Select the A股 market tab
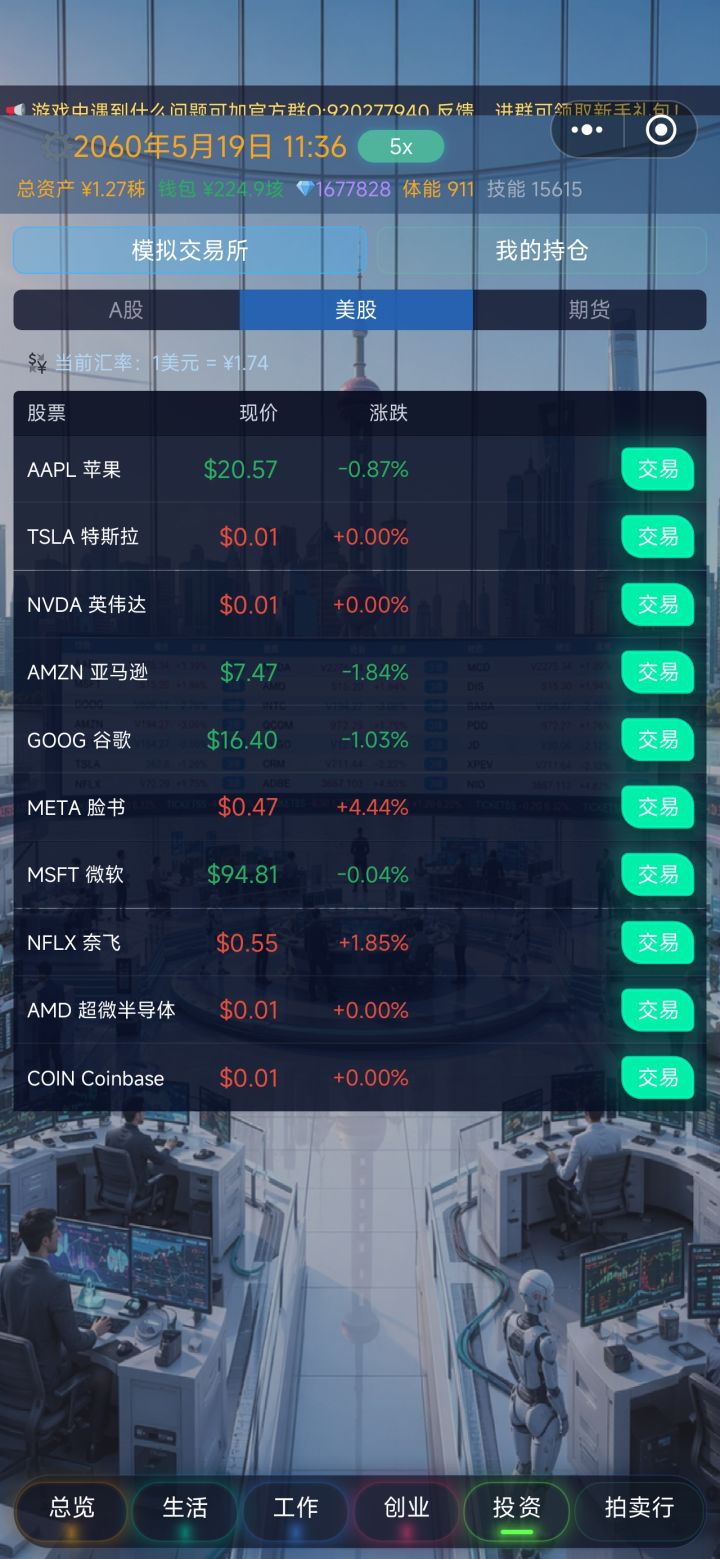The height and width of the screenshot is (1559, 720). point(126,310)
